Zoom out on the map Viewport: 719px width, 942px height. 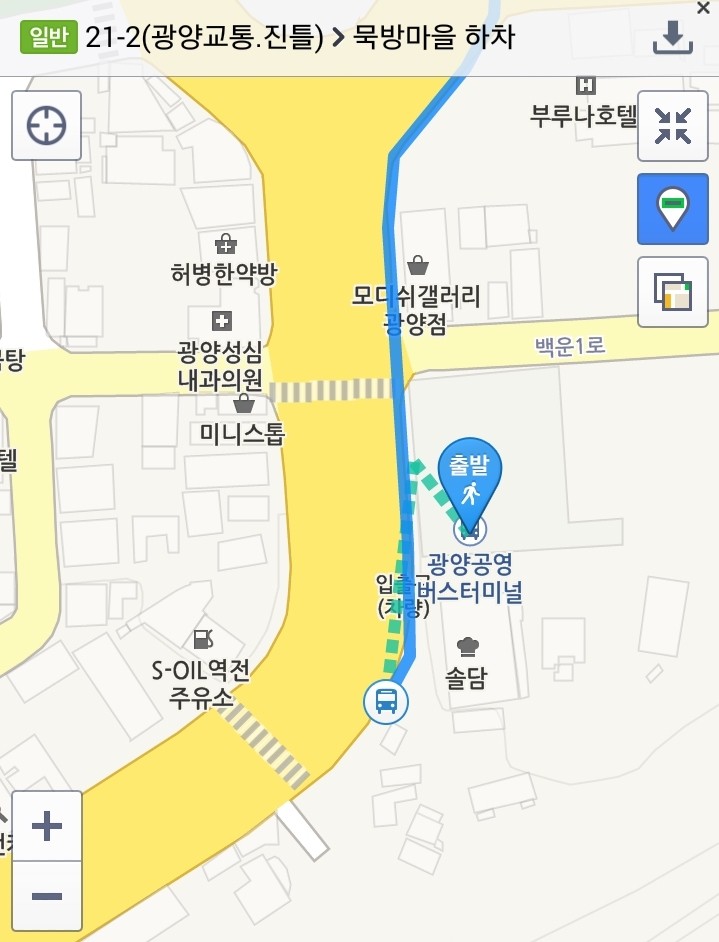click(46, 896)
